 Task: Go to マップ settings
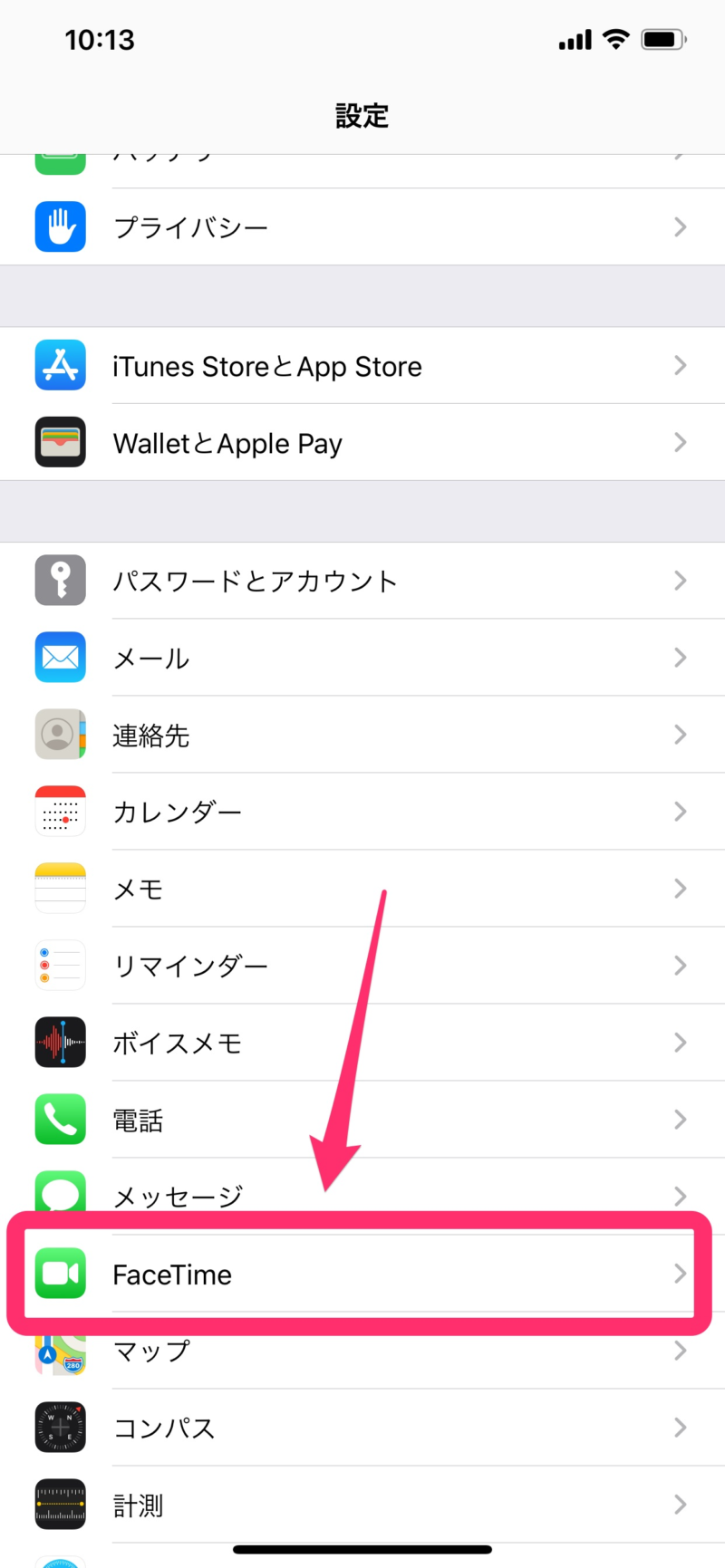pos(362,1354)
